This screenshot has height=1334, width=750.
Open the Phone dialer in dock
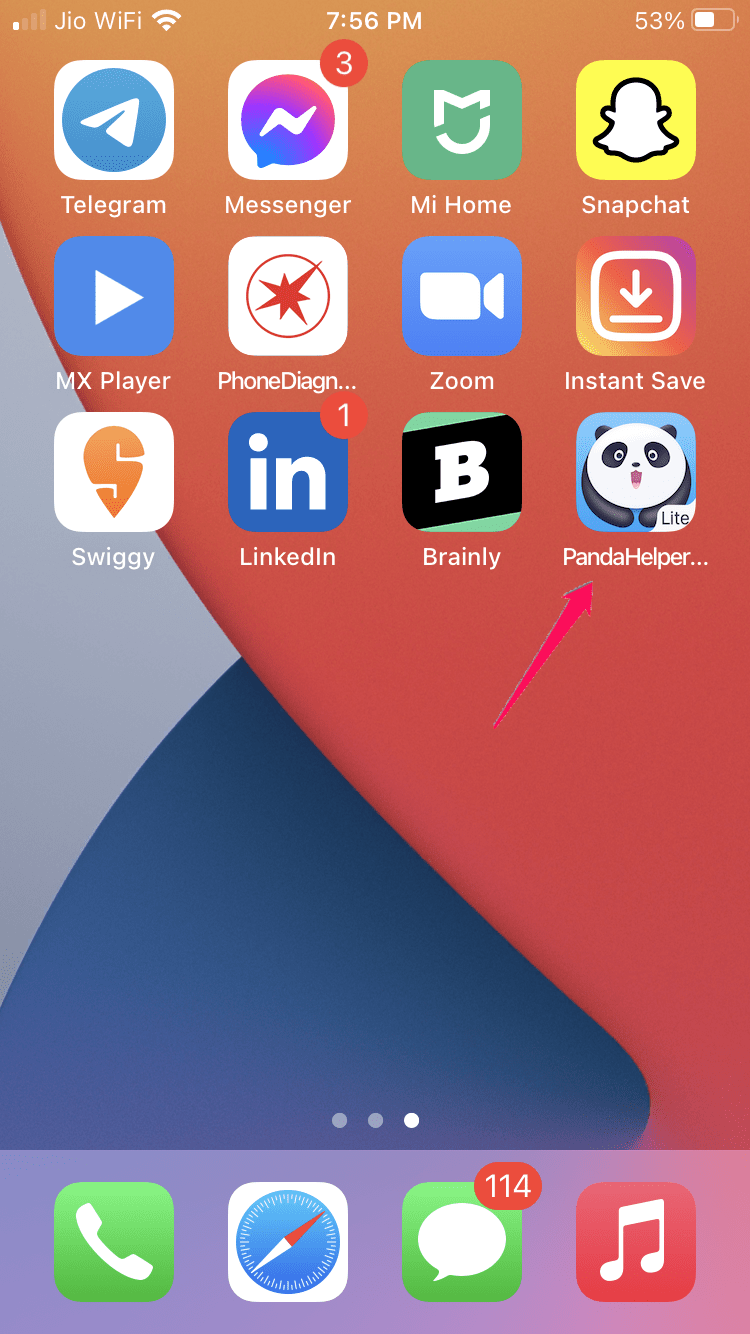114,1242
